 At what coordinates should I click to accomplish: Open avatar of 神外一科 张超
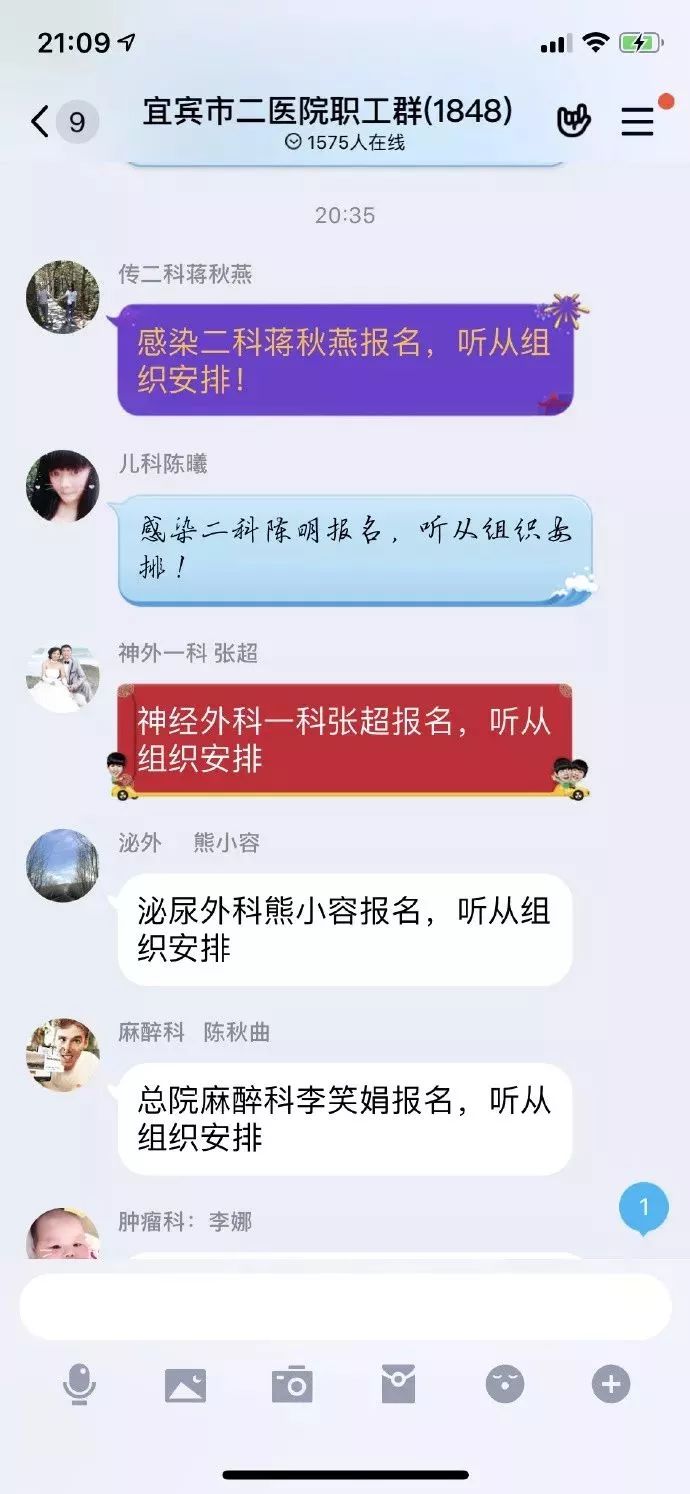[63, 676]
